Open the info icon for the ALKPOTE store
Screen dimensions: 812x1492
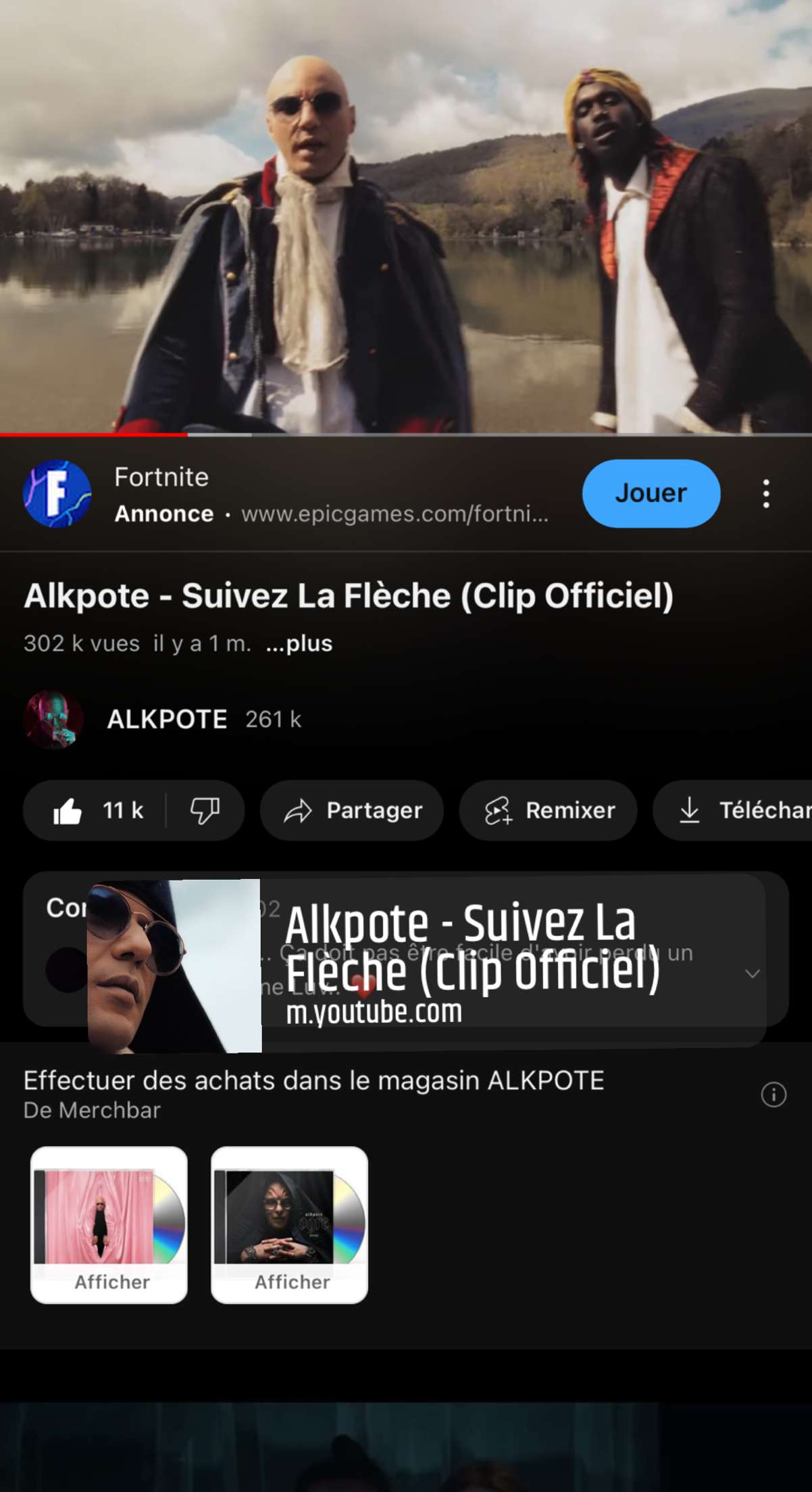[x=773, y=1094]
